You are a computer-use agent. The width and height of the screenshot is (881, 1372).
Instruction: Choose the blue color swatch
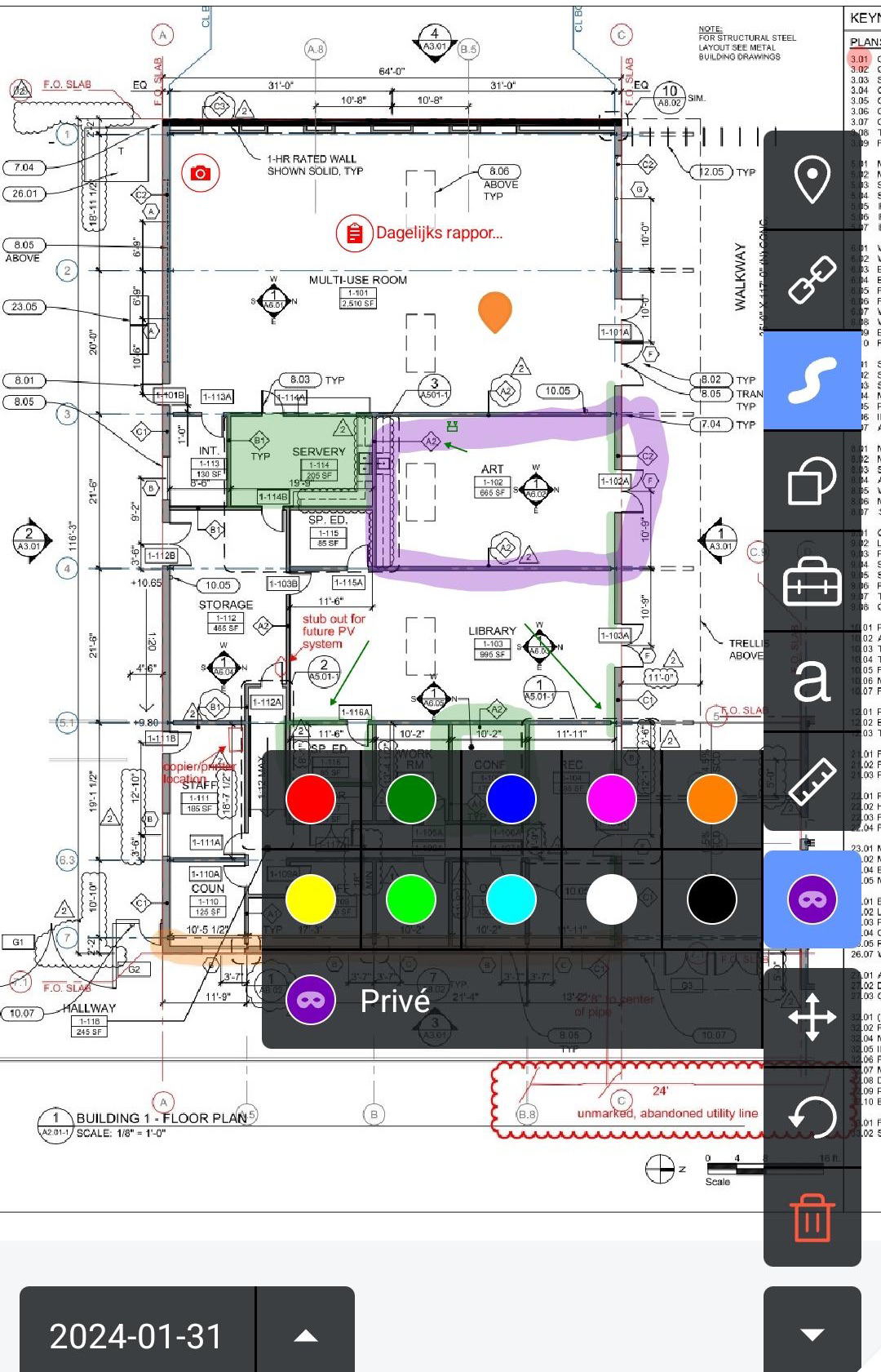[x=511, y=799]
